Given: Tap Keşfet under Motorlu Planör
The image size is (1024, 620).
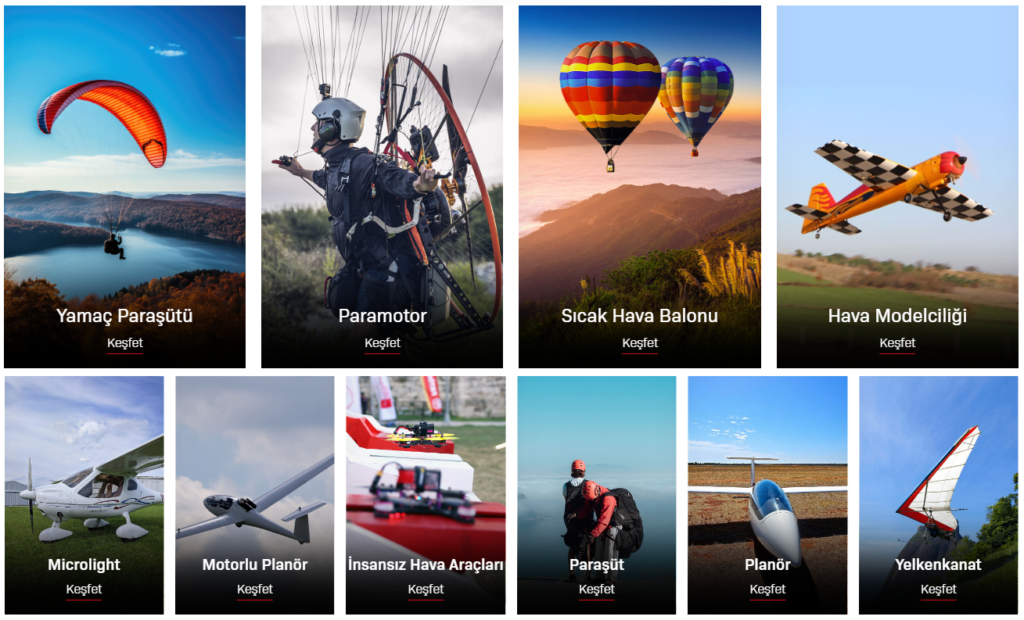Looking at the screenshot, I should (x=255, y=589).
